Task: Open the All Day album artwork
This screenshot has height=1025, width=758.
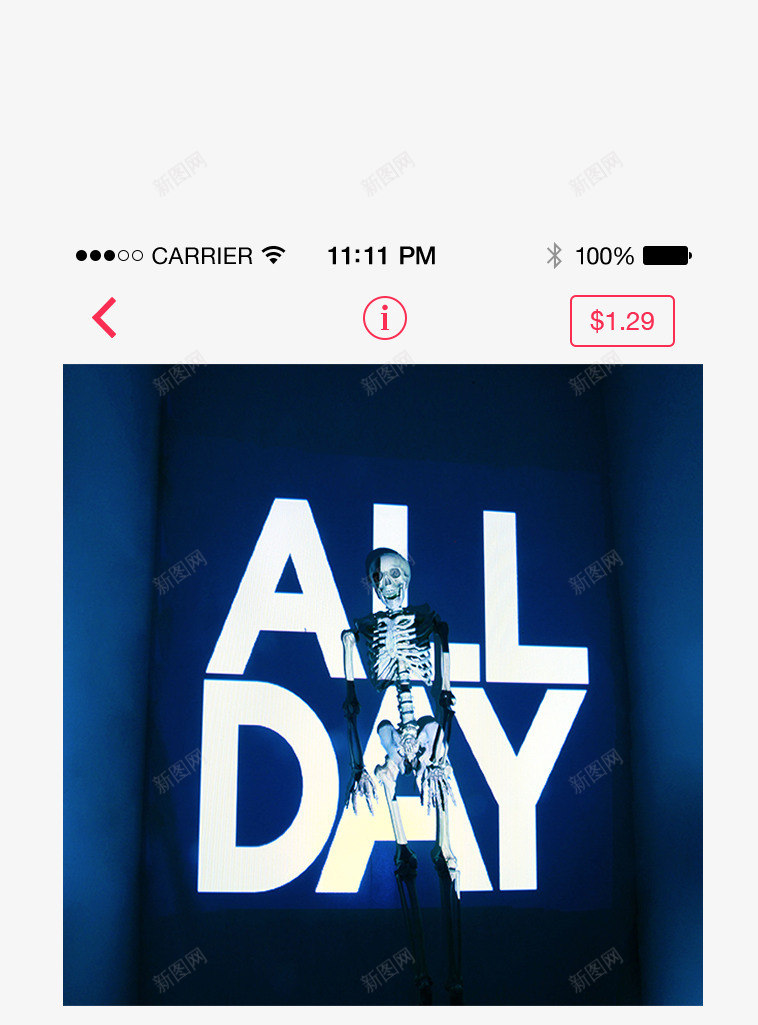Action: pos(382,684)
